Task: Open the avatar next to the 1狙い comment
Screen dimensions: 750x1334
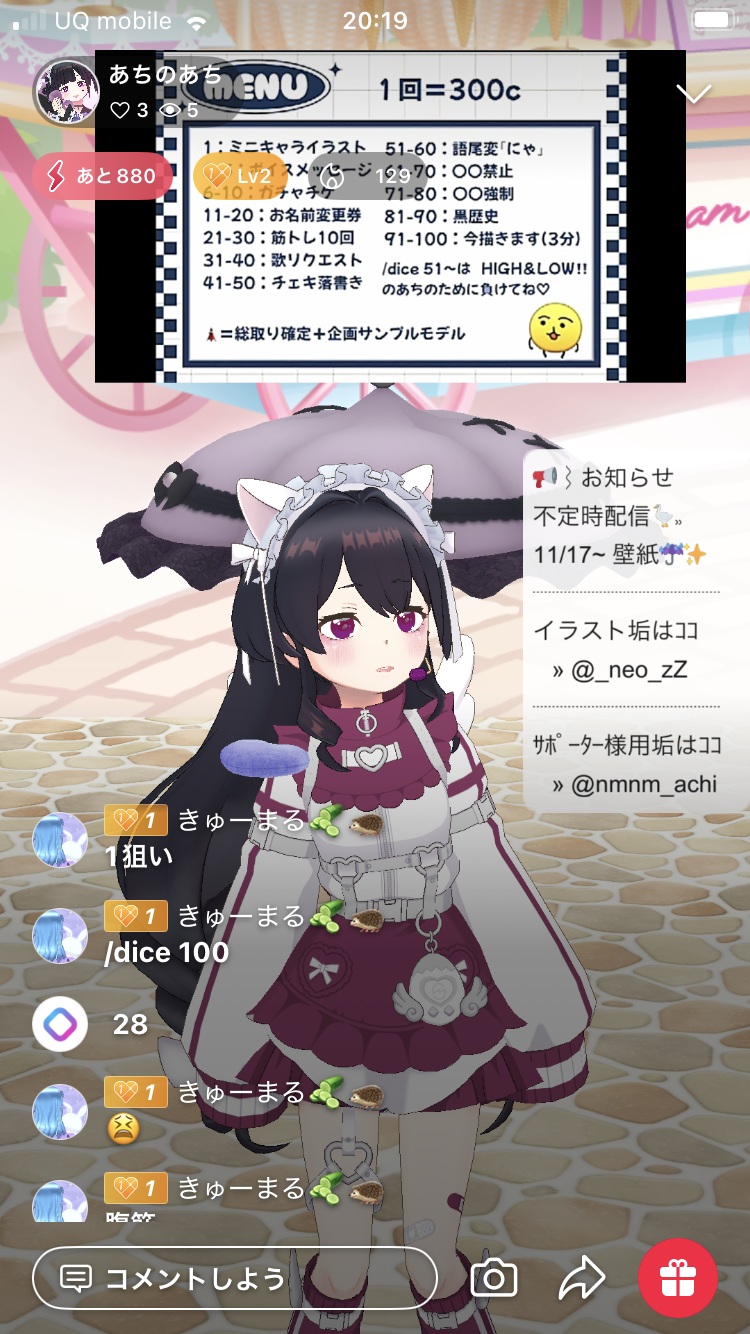Action: 60,840
